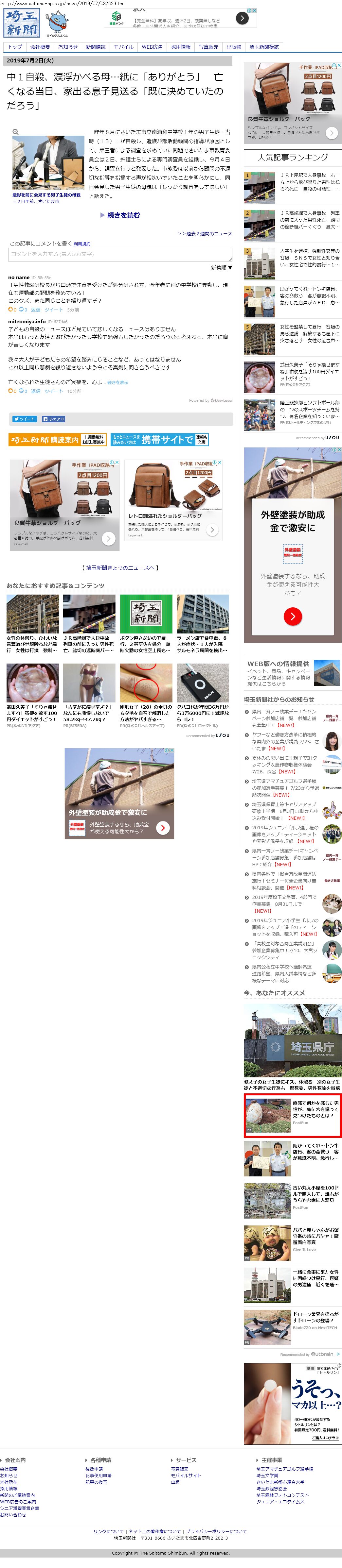
Task: Expand miteomiya.info comment with 続きを表示
Action: point(118,382)
